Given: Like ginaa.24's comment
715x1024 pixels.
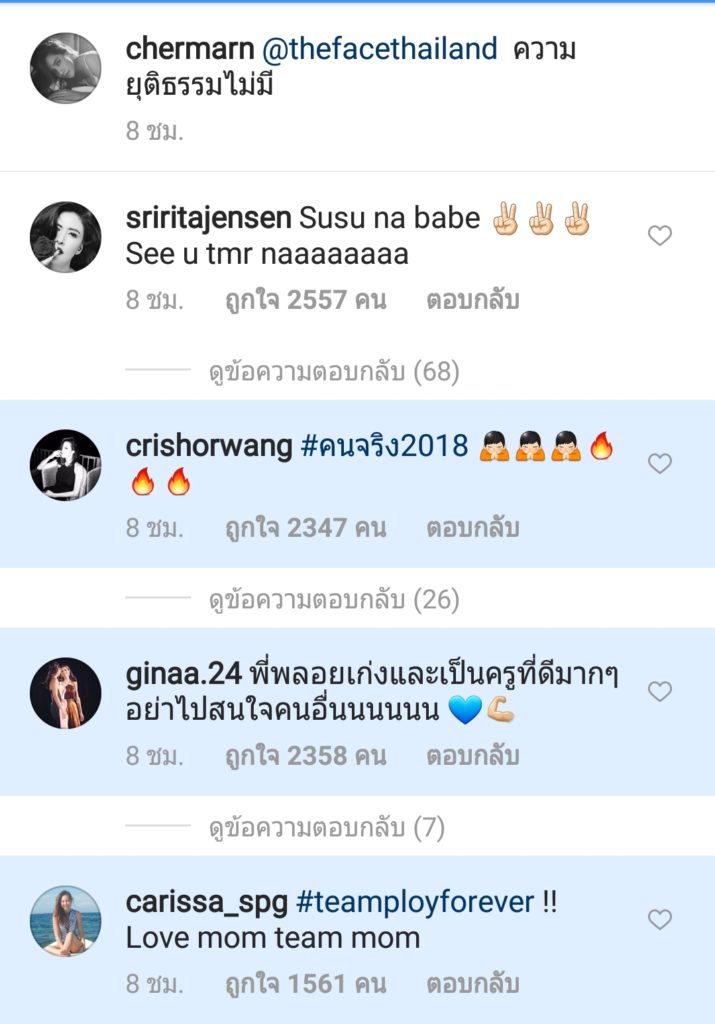Looking at the screenshot, I should pos(659,692).
